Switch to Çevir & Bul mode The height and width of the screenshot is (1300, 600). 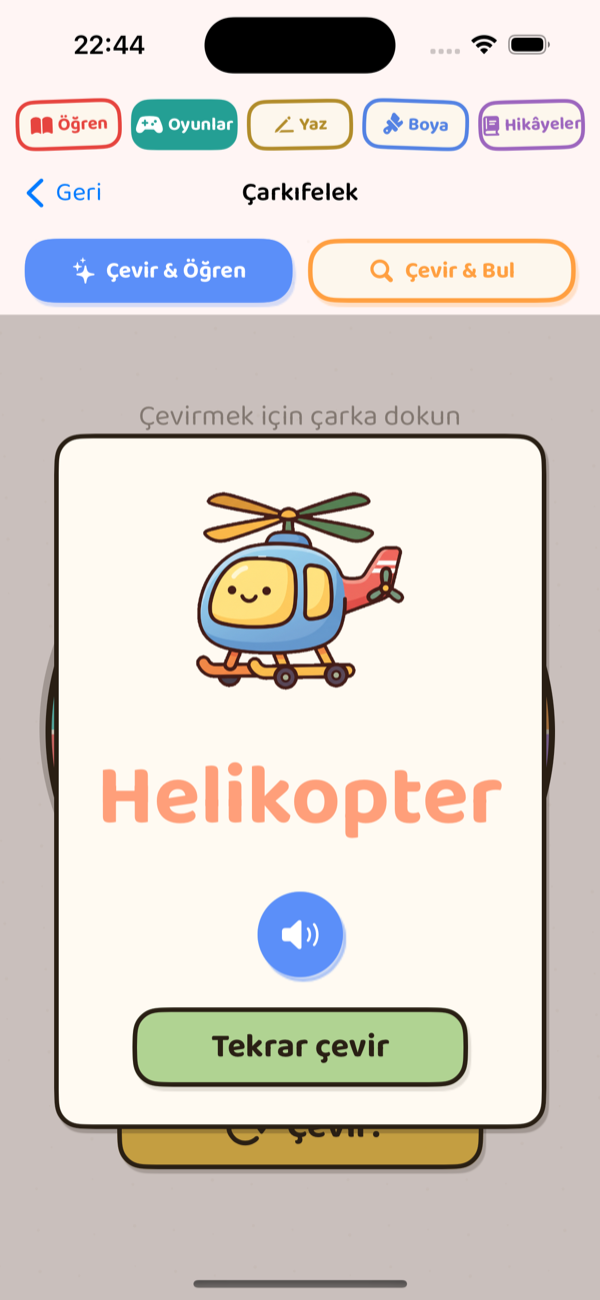[x=442, y=270]
